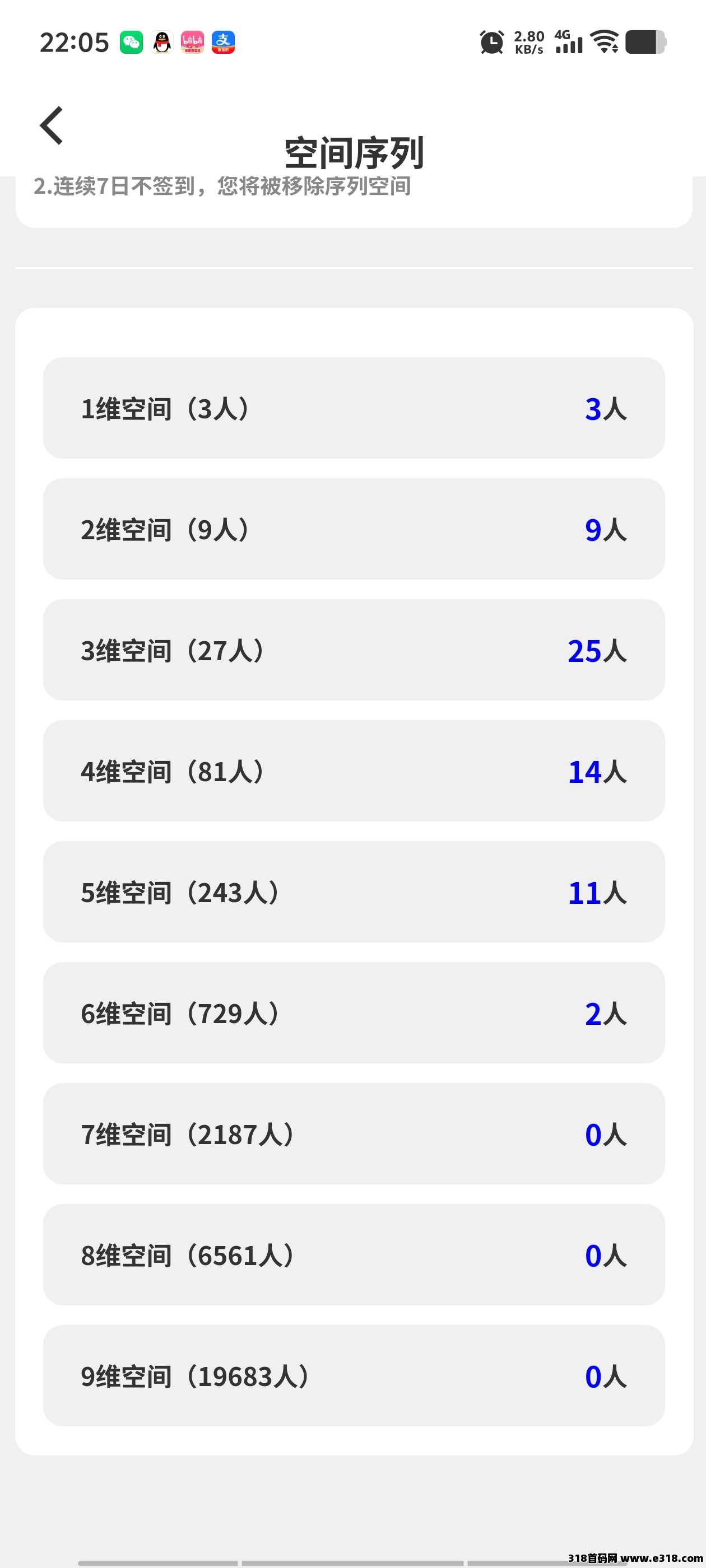
Task: Tap the 7维空间 (2187人) row
Action: coord(354,1133)
